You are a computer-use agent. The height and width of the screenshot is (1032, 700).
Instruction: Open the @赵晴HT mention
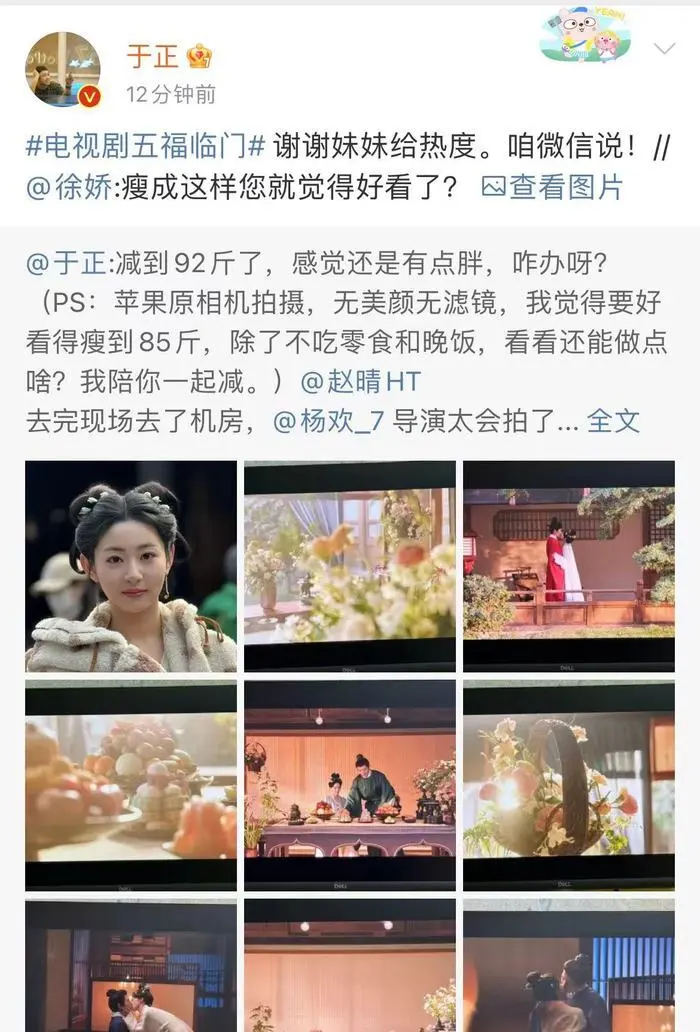[x=362, y=380]
